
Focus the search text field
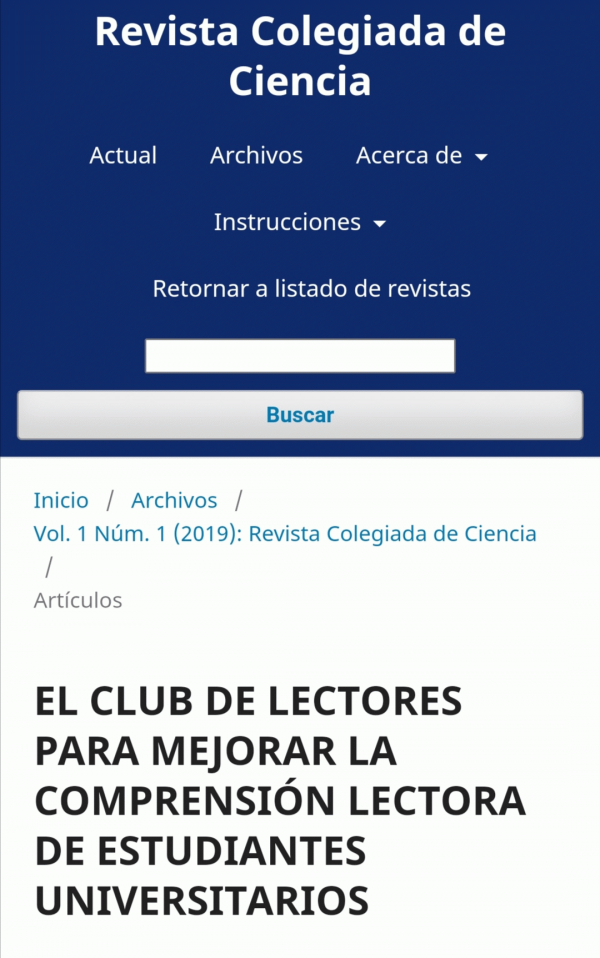[x=300, y=356]
